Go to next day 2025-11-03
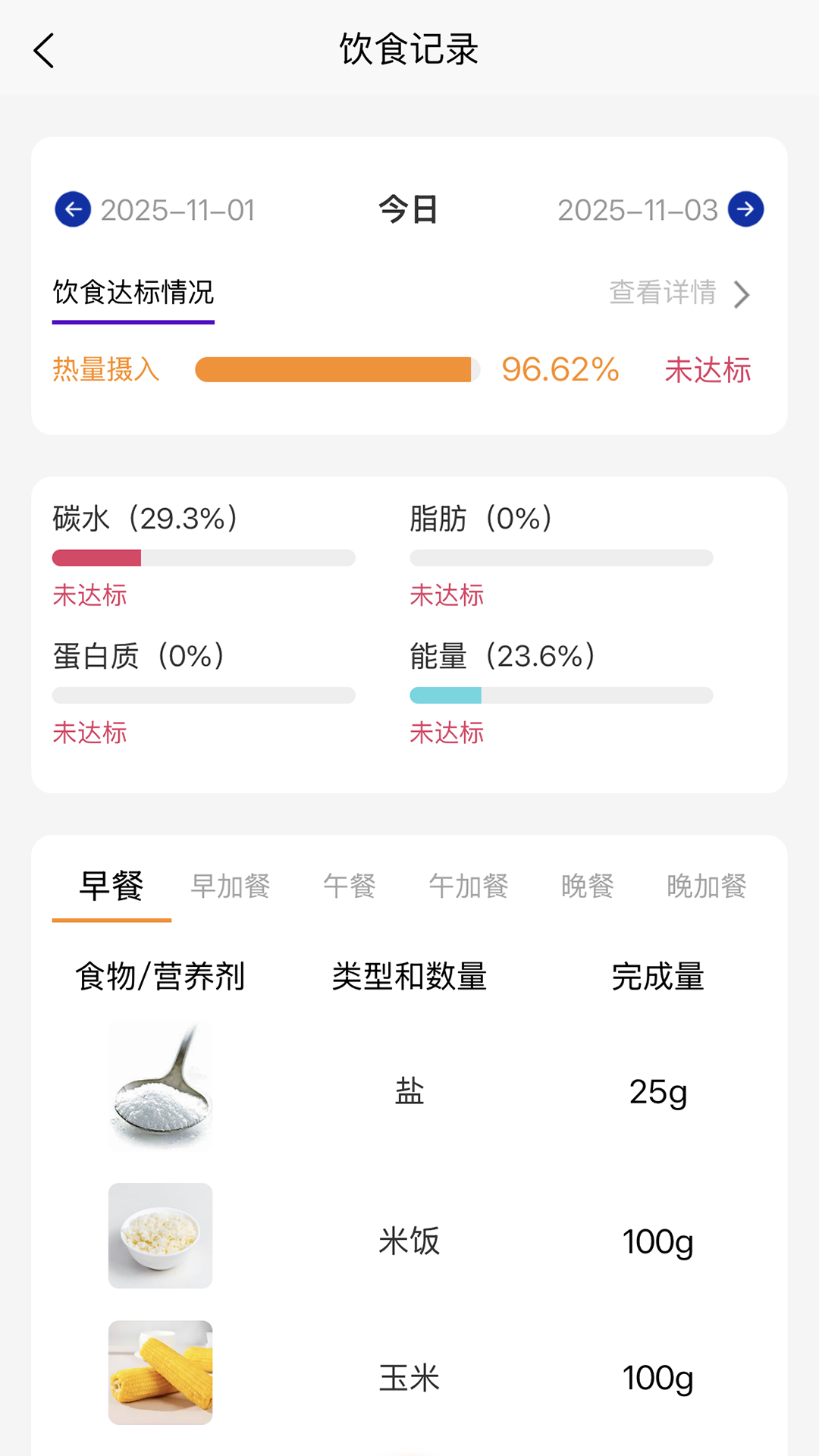The image size is (819, 1456). click(x=745, y=210)
